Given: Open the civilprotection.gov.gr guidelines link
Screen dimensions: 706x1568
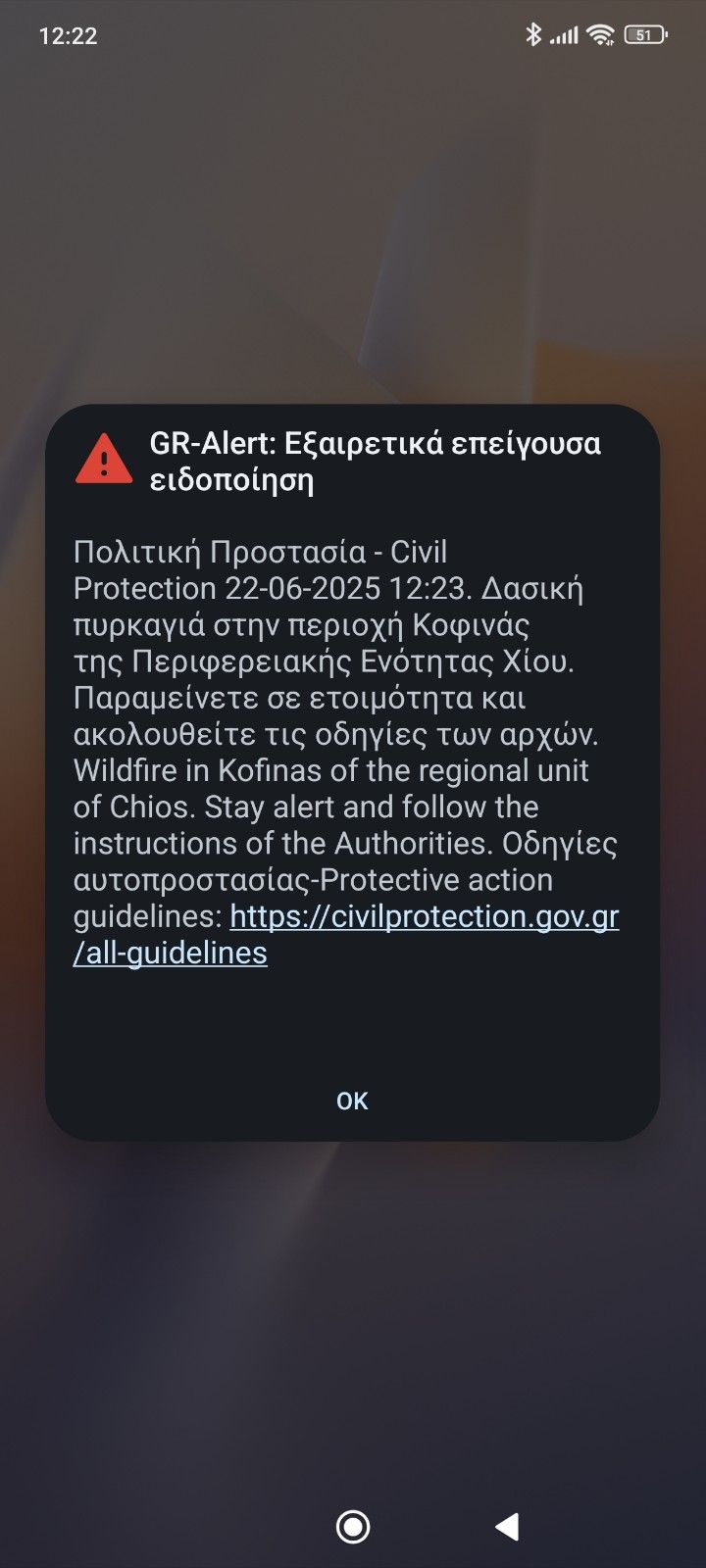Looking at the screenshot, I should (424, 917).
